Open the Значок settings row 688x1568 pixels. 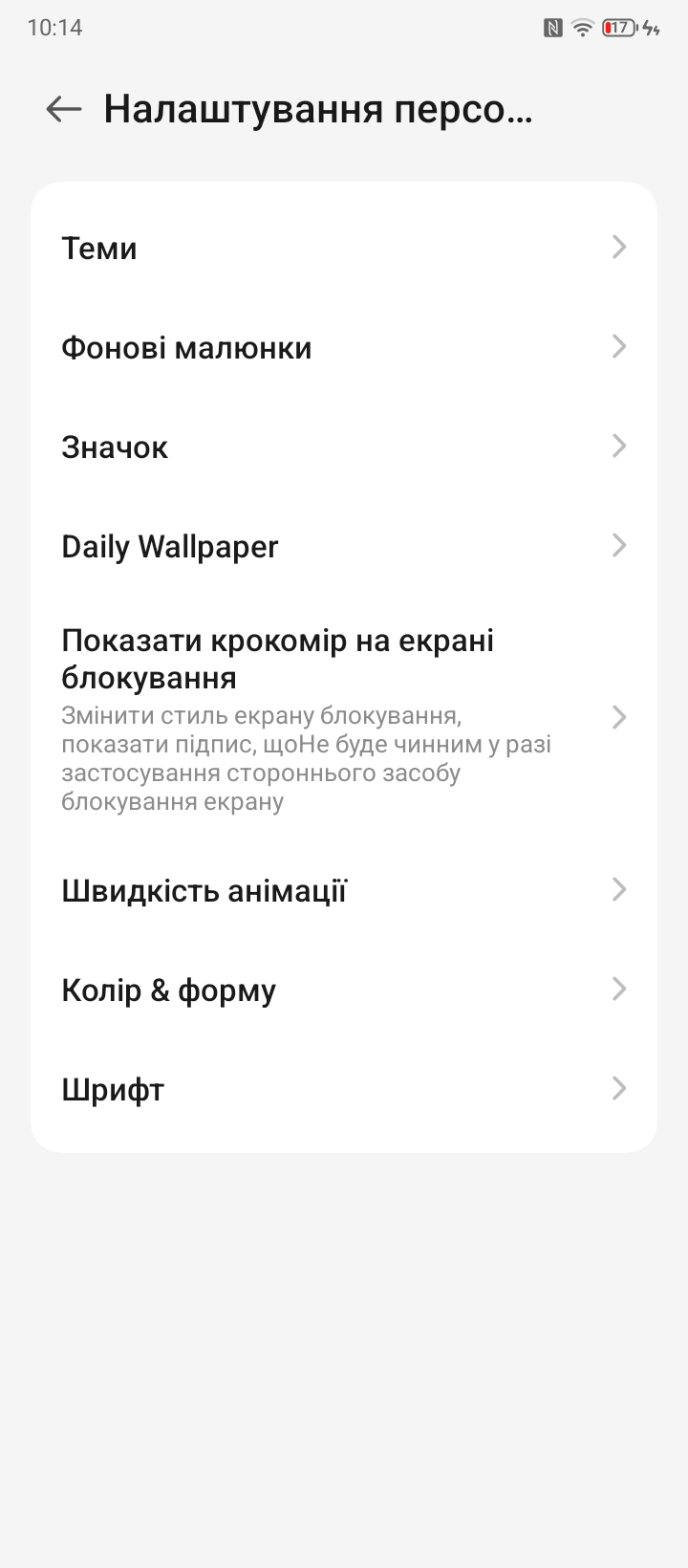click(343, 446)
